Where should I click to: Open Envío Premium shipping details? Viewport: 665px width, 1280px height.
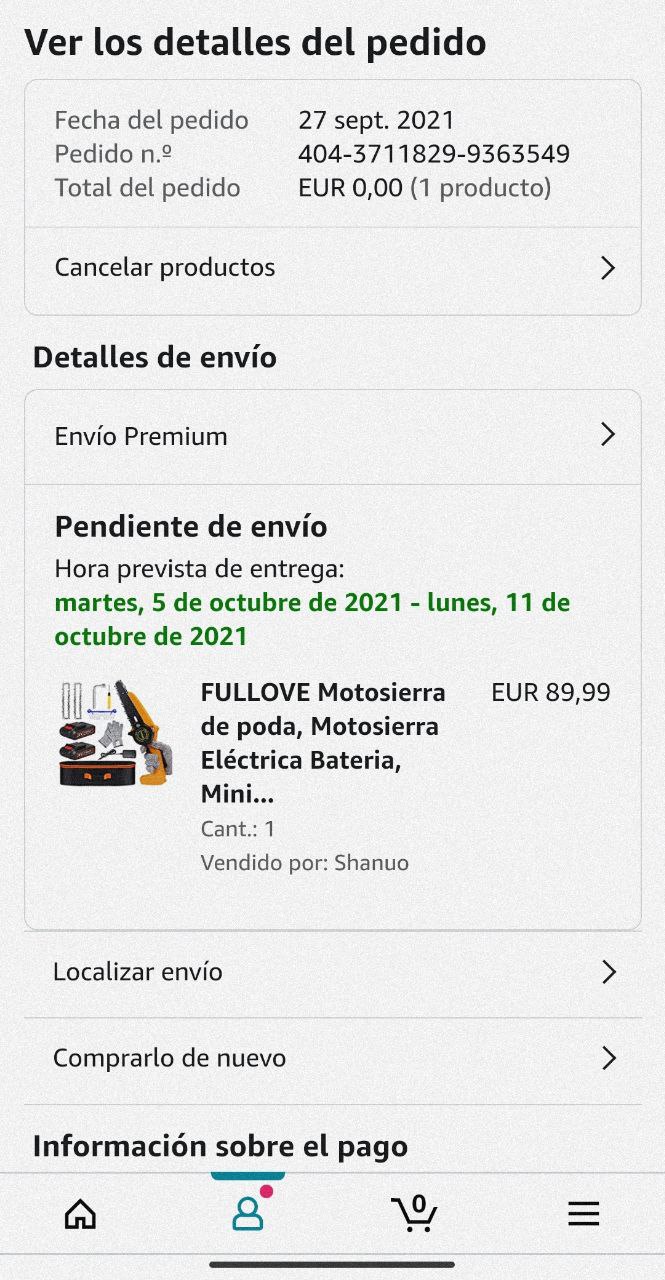pyautogui.click(x=332, y=436)
